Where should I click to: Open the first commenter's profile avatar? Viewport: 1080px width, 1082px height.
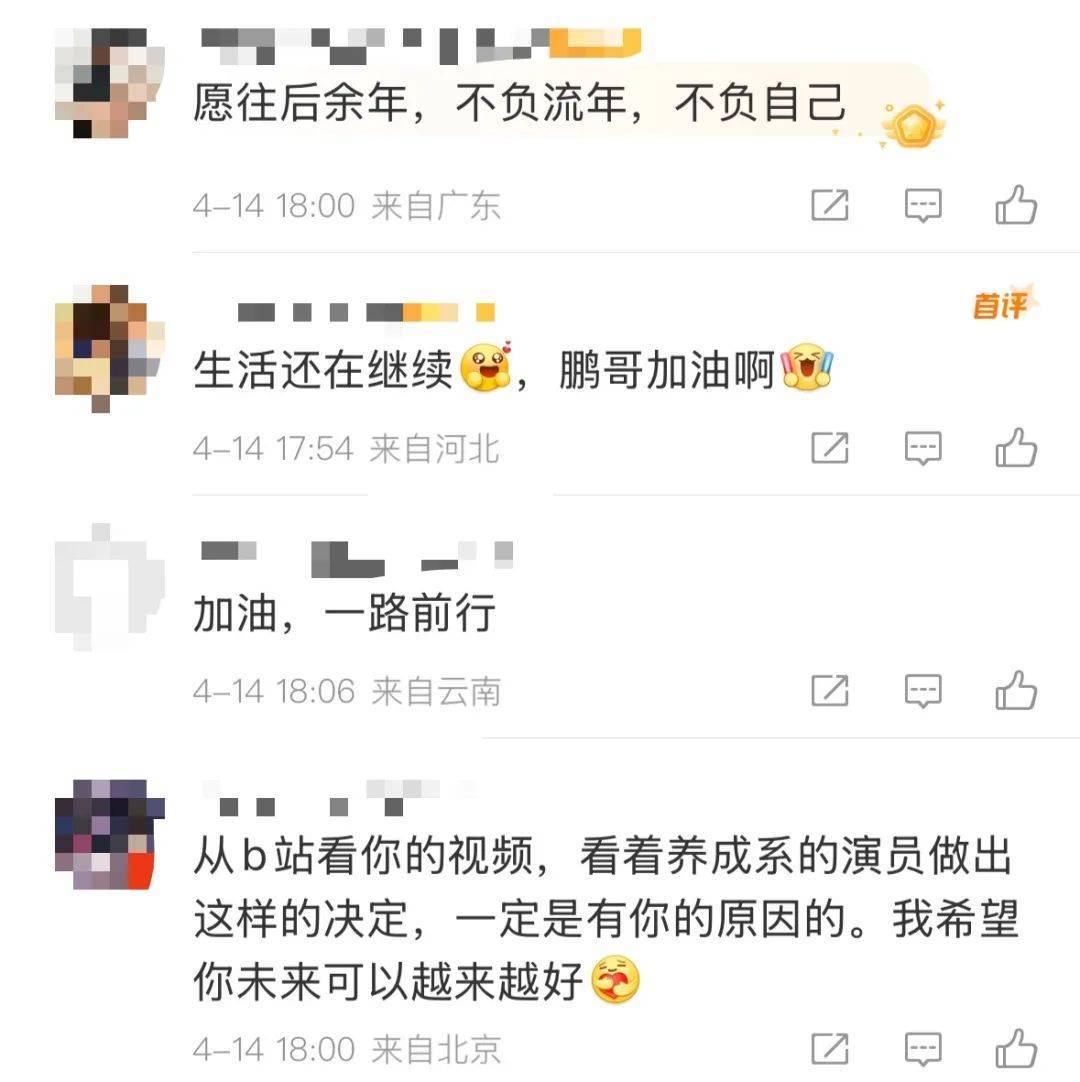pos(112,80)
